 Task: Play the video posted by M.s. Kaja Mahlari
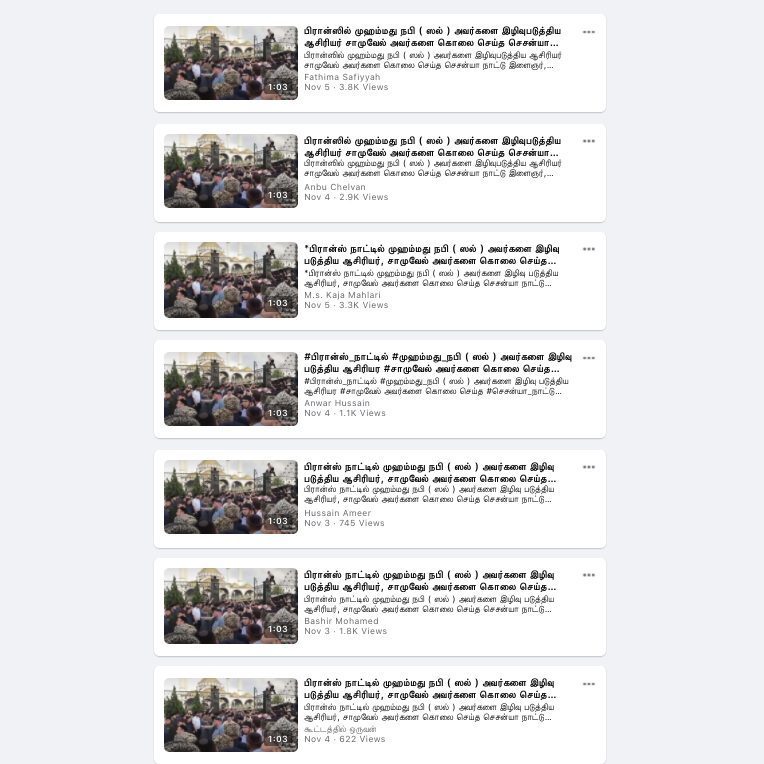click(x=231, y=280)
